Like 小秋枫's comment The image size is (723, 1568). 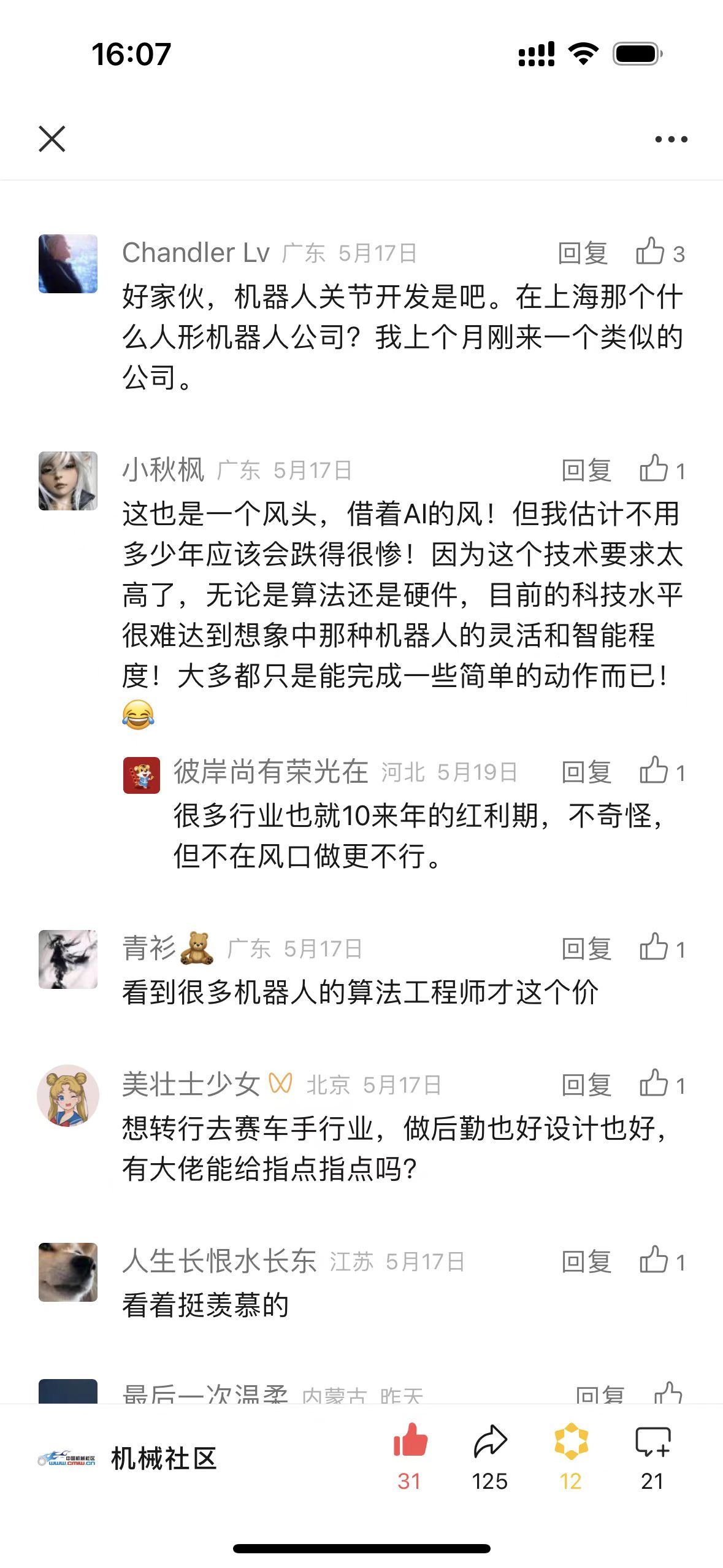[x=654, y=469]
